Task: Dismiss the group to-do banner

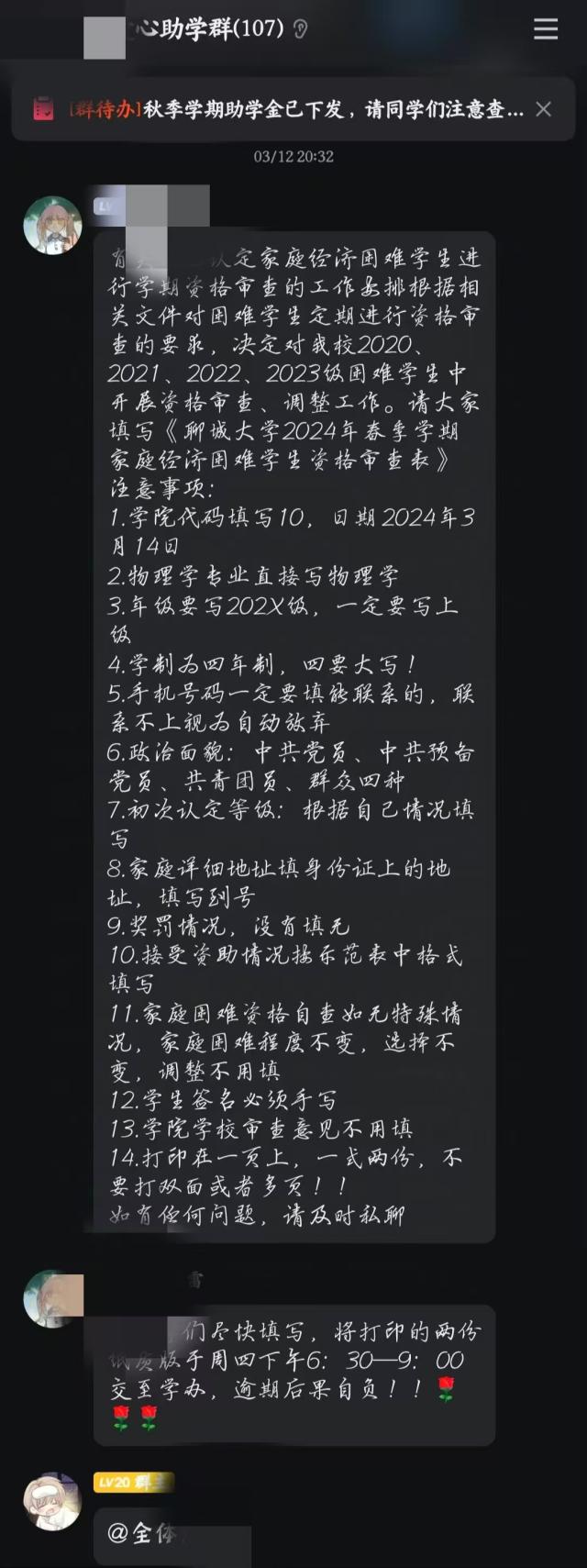Action: tap(544, 109)
